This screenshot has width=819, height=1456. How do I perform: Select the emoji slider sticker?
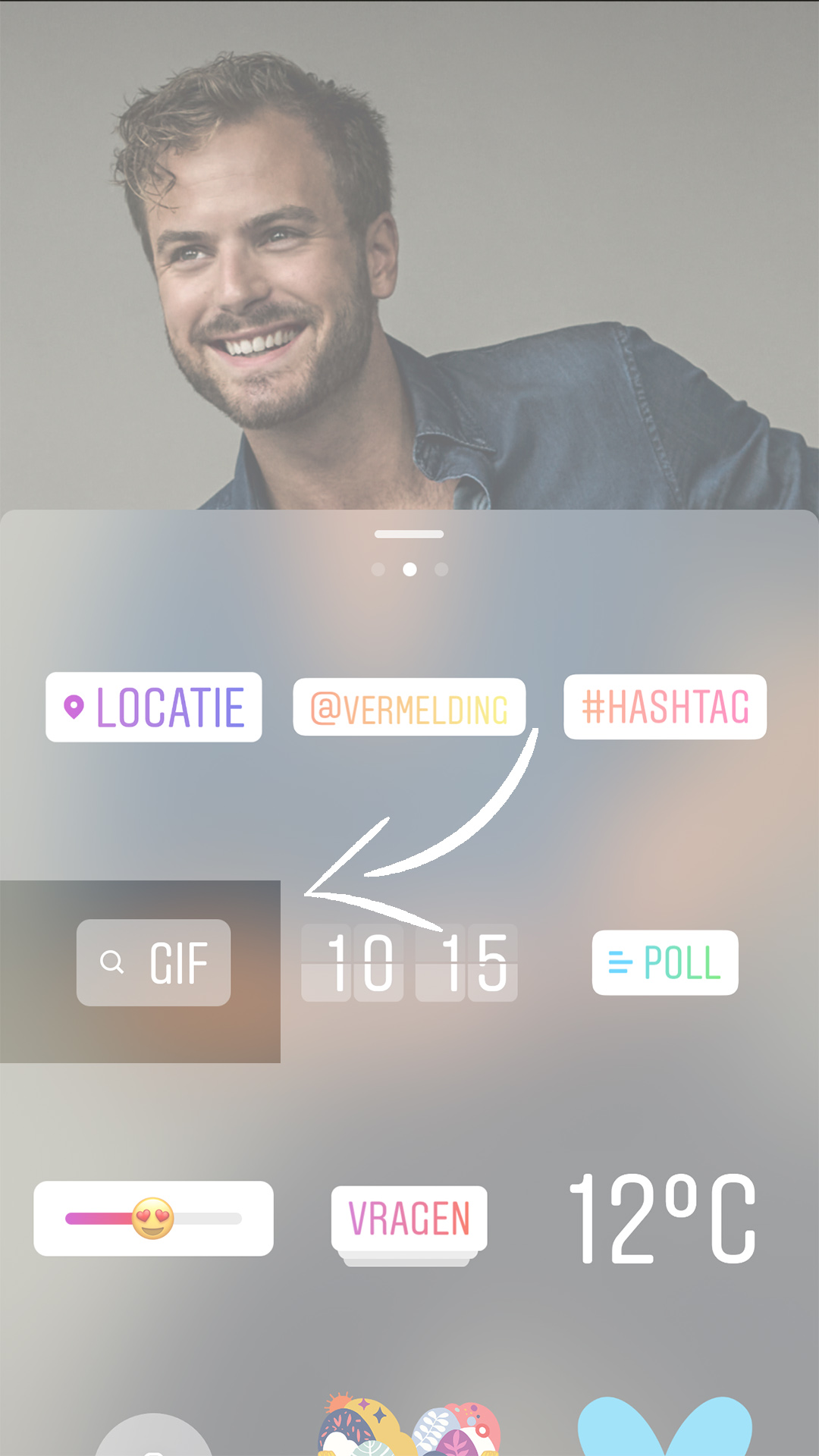pos(154,1218)
